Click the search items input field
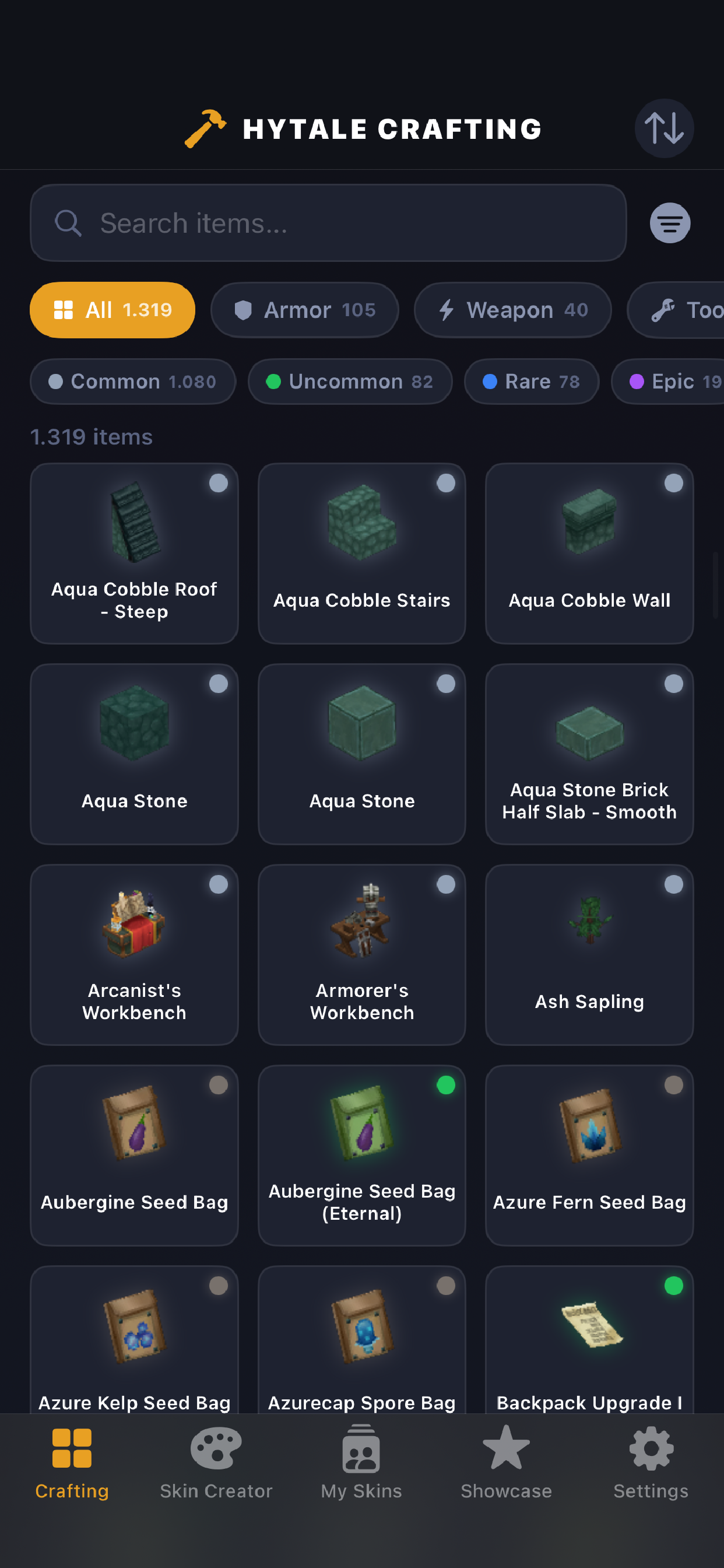The height and width of the screenshot is (1568, 724). coord(328,223)
